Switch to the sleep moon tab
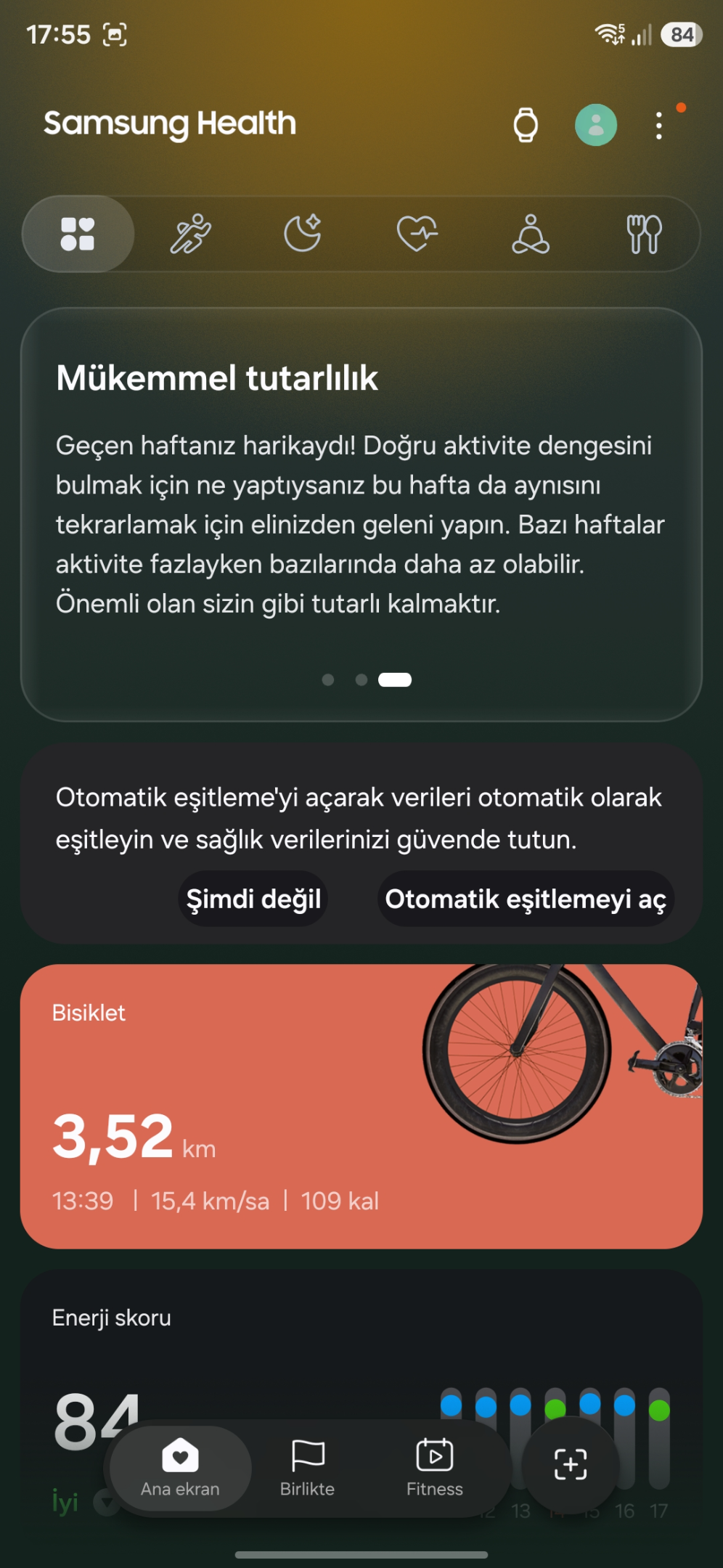 click(303, 234)
